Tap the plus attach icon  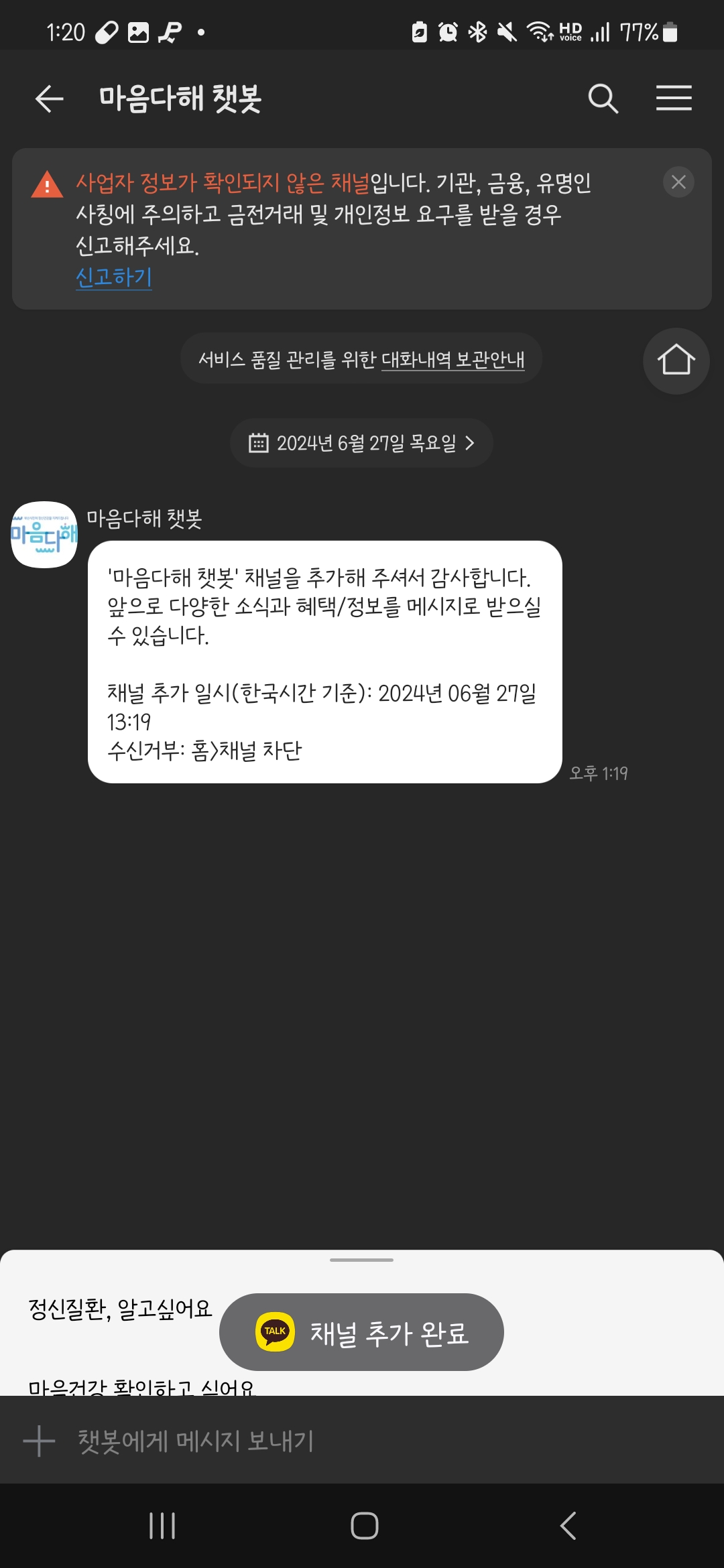pos(39,1441)
